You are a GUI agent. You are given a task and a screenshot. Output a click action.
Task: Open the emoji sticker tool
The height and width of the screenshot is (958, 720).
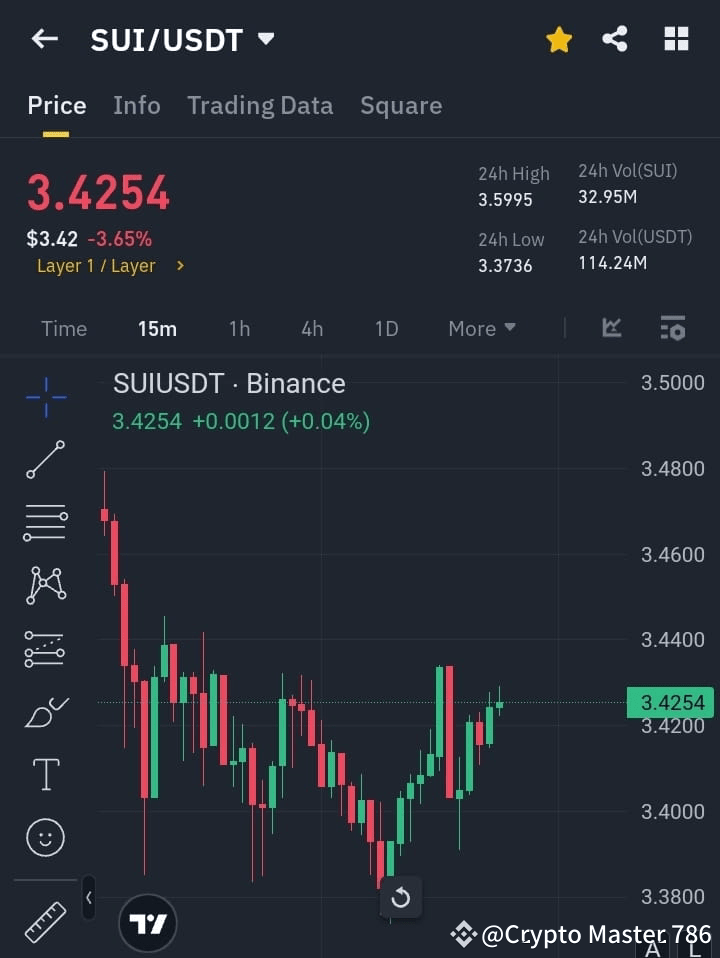pyautogui.click(x=44, y=837)
